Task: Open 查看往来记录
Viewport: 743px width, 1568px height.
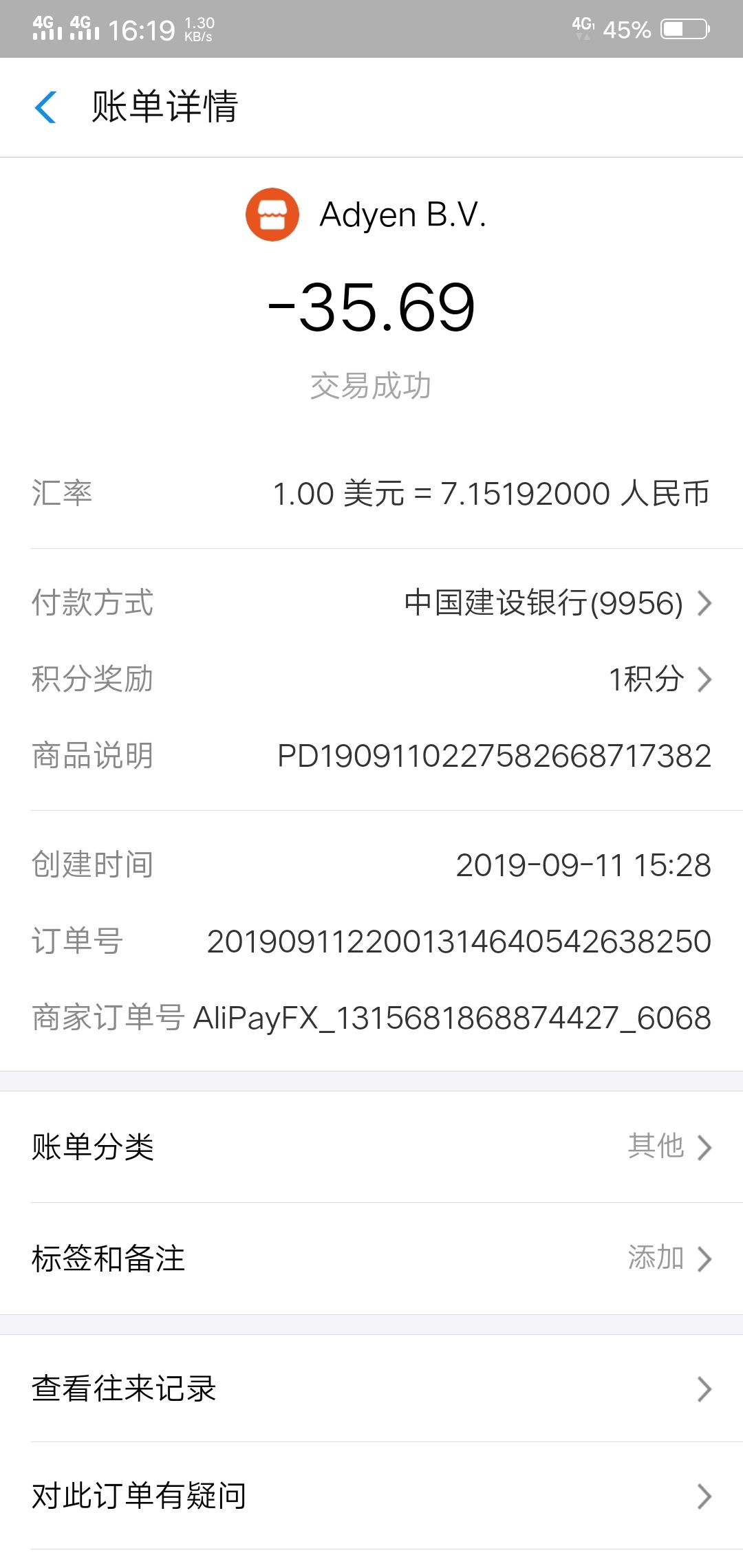Action: pyautogui.click(x=371, y=1389)
